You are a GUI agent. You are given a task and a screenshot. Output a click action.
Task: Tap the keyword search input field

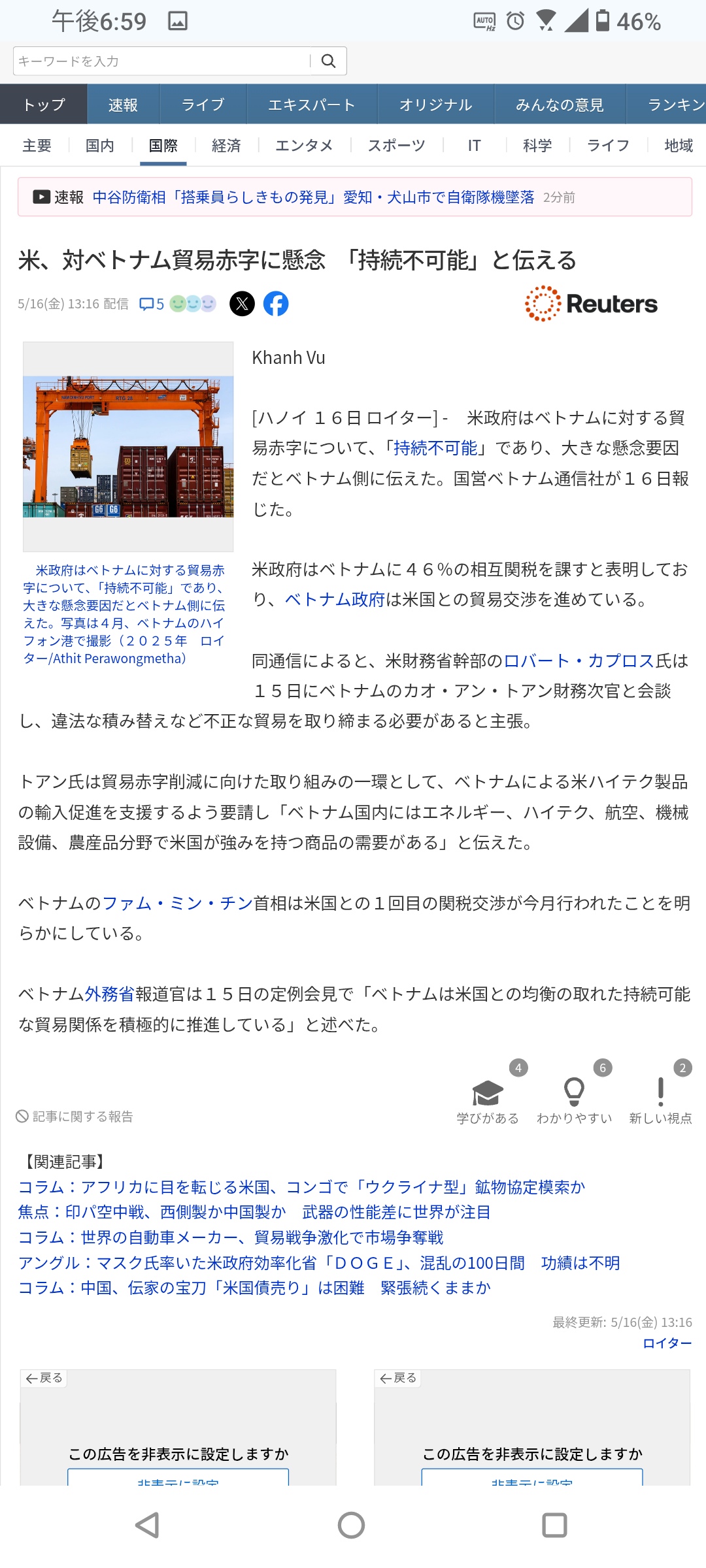click(x=161, y=61)
